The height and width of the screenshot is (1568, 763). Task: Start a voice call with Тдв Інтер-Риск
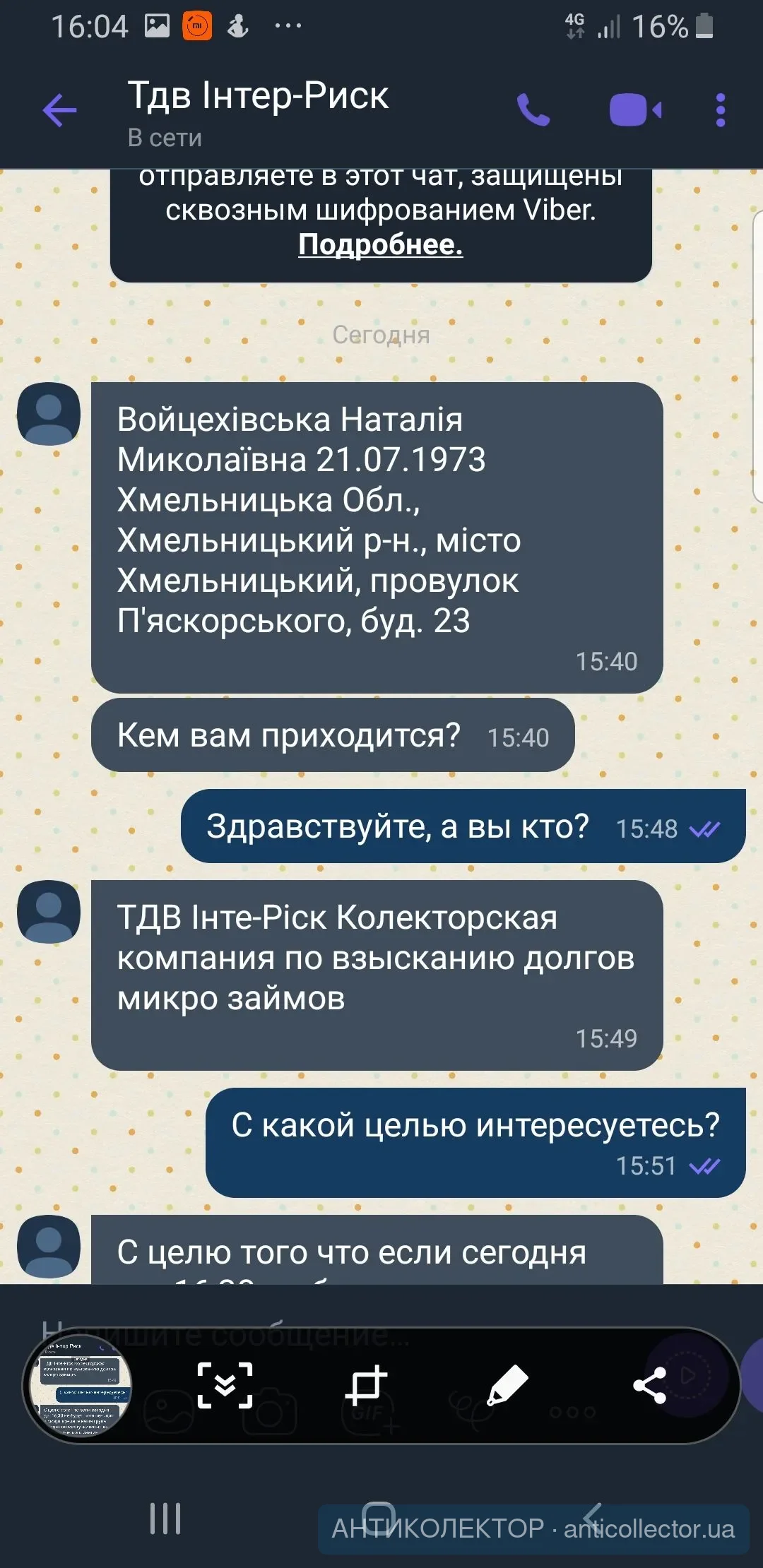(x=533, y=110)
